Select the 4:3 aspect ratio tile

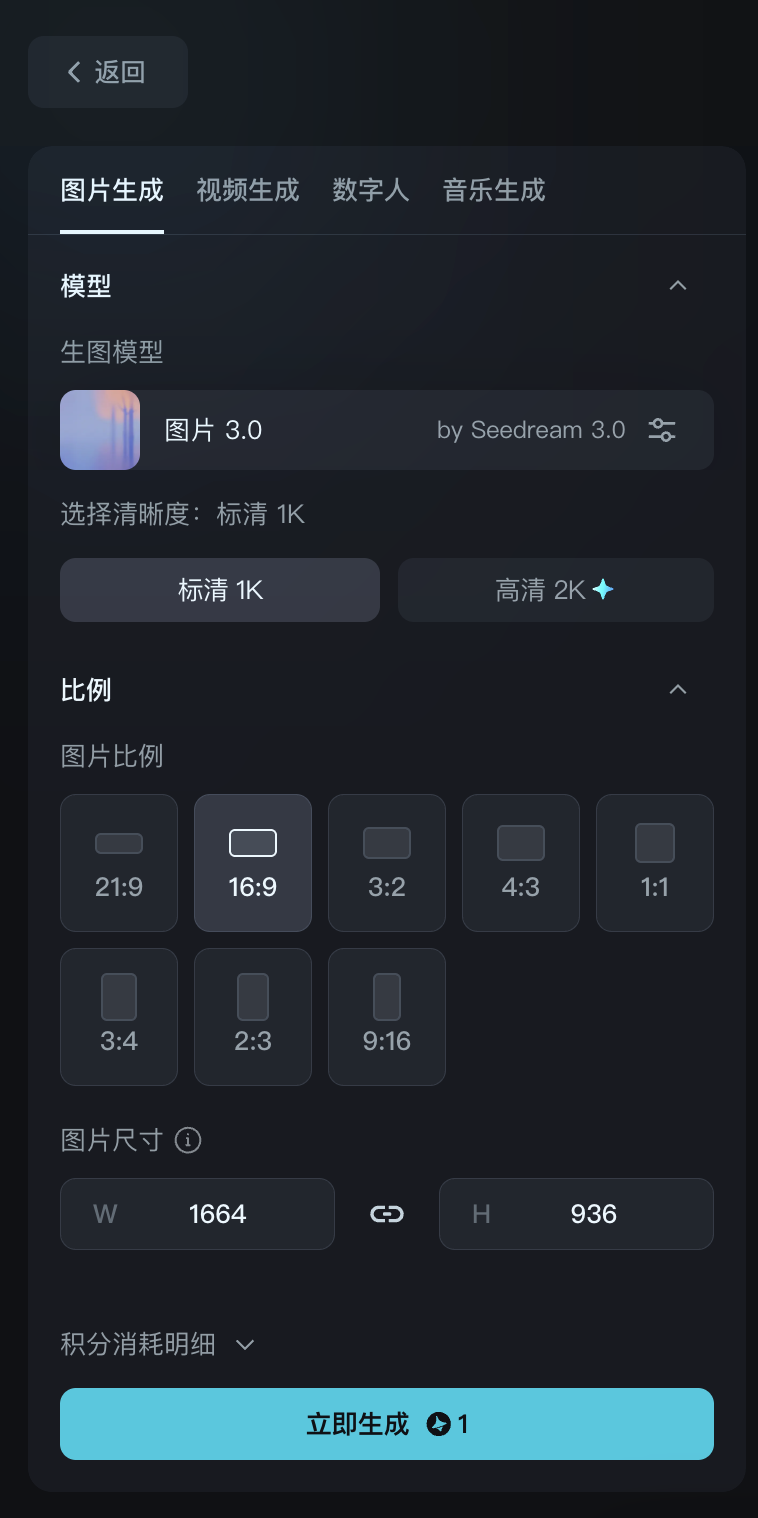click(x=520, y=862)
